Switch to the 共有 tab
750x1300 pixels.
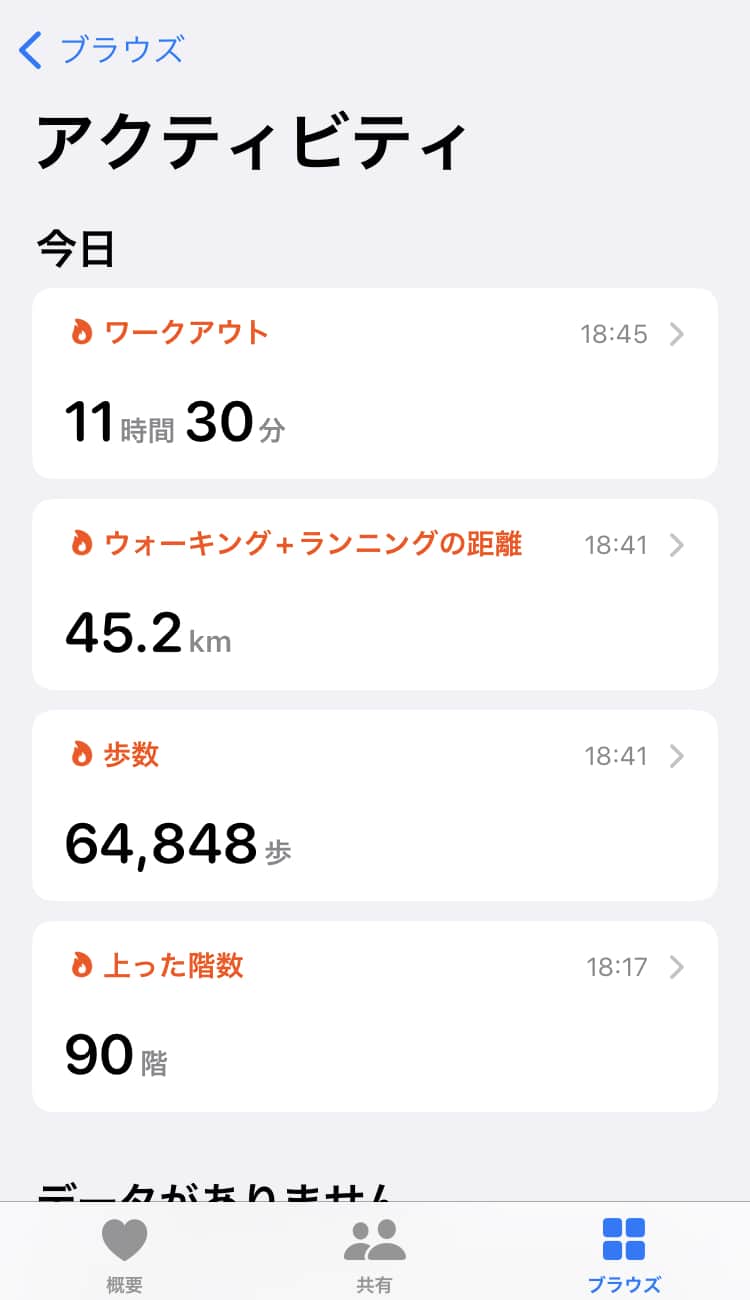(374, 1254)
